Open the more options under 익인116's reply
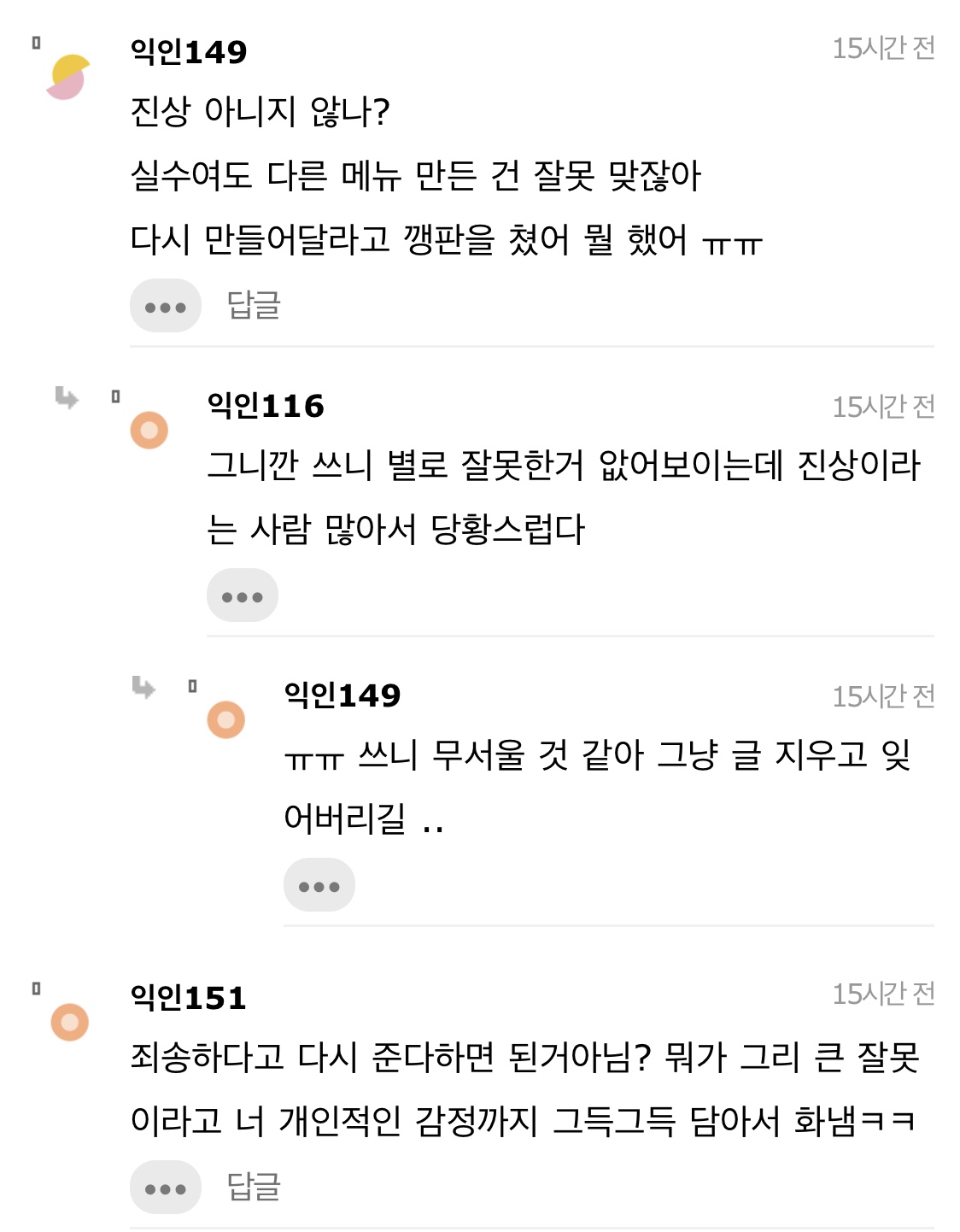The height and width of the screenshot is (1232, 960). (242, 595)
